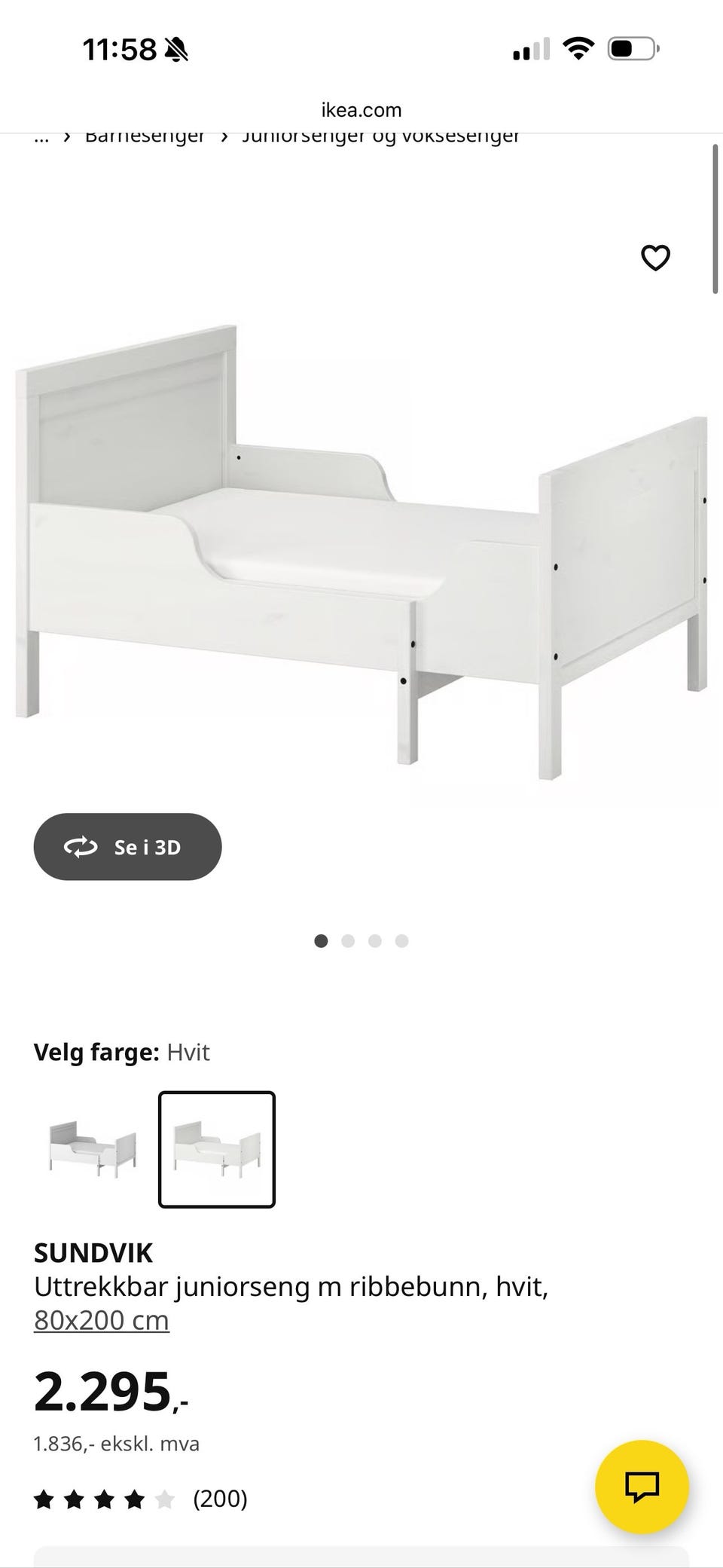Open Juniorsenger og voksesenger breadcrumb
Viewport: 723px width, 1568px height.
[x=380, y=136]
